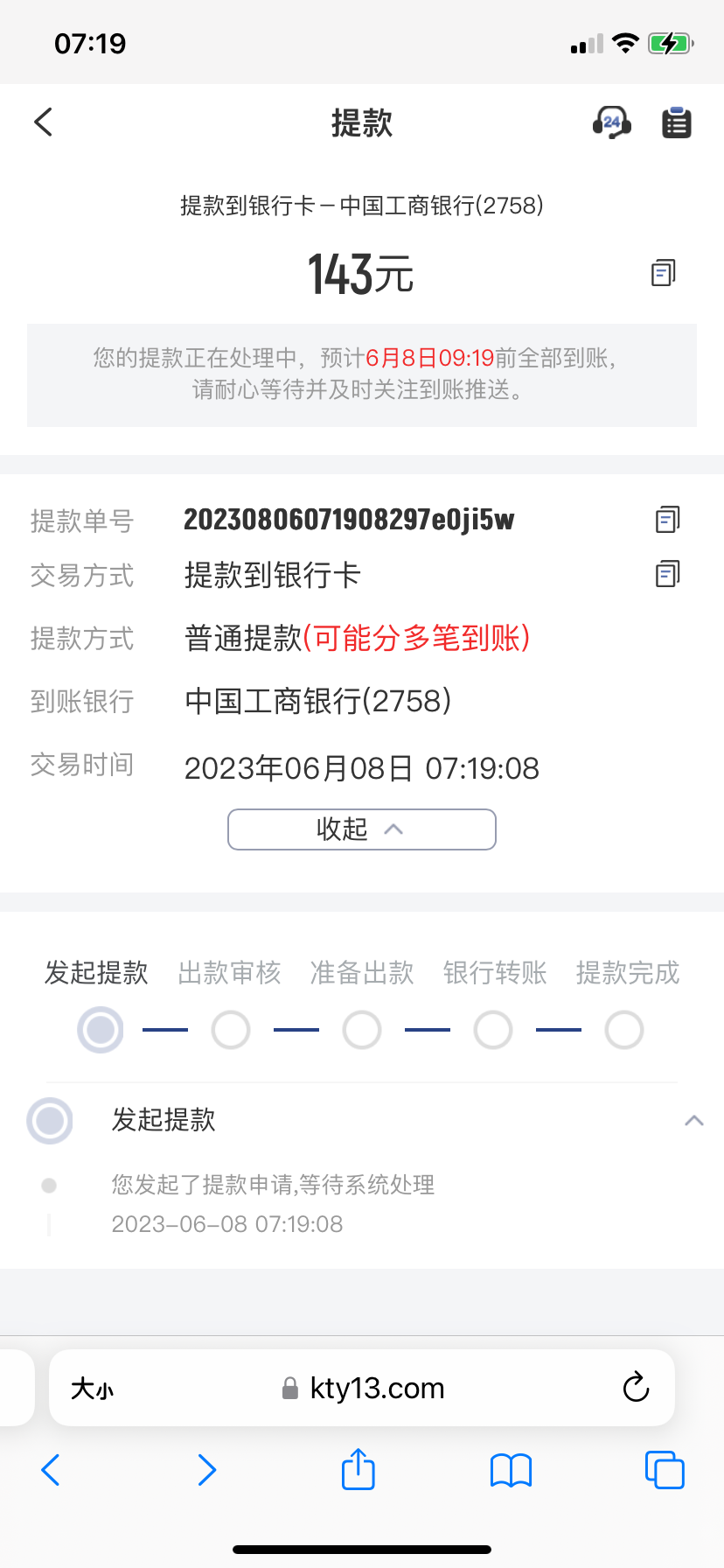Navigate forward in Safari toolbar
This screenshot has width=724, height=1568.
click(206, 1470)
